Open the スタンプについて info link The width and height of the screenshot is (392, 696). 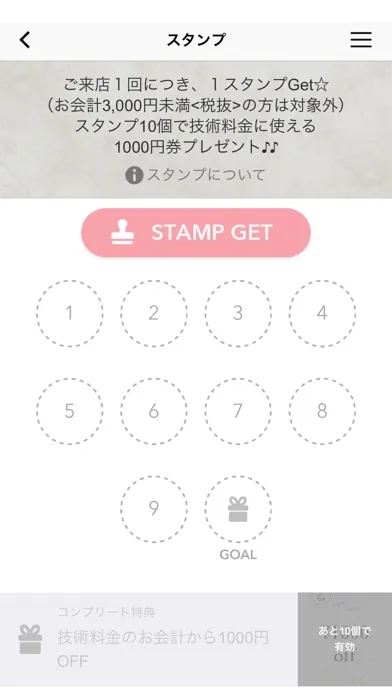point(195,175)
